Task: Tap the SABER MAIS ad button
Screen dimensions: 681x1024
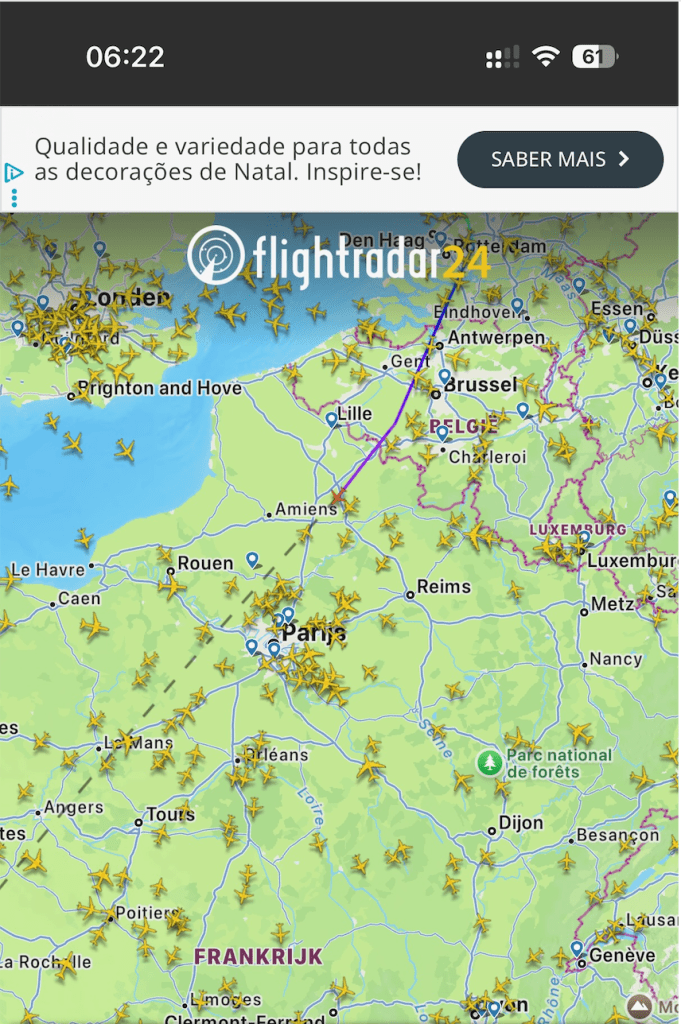Action: [560, 159]
